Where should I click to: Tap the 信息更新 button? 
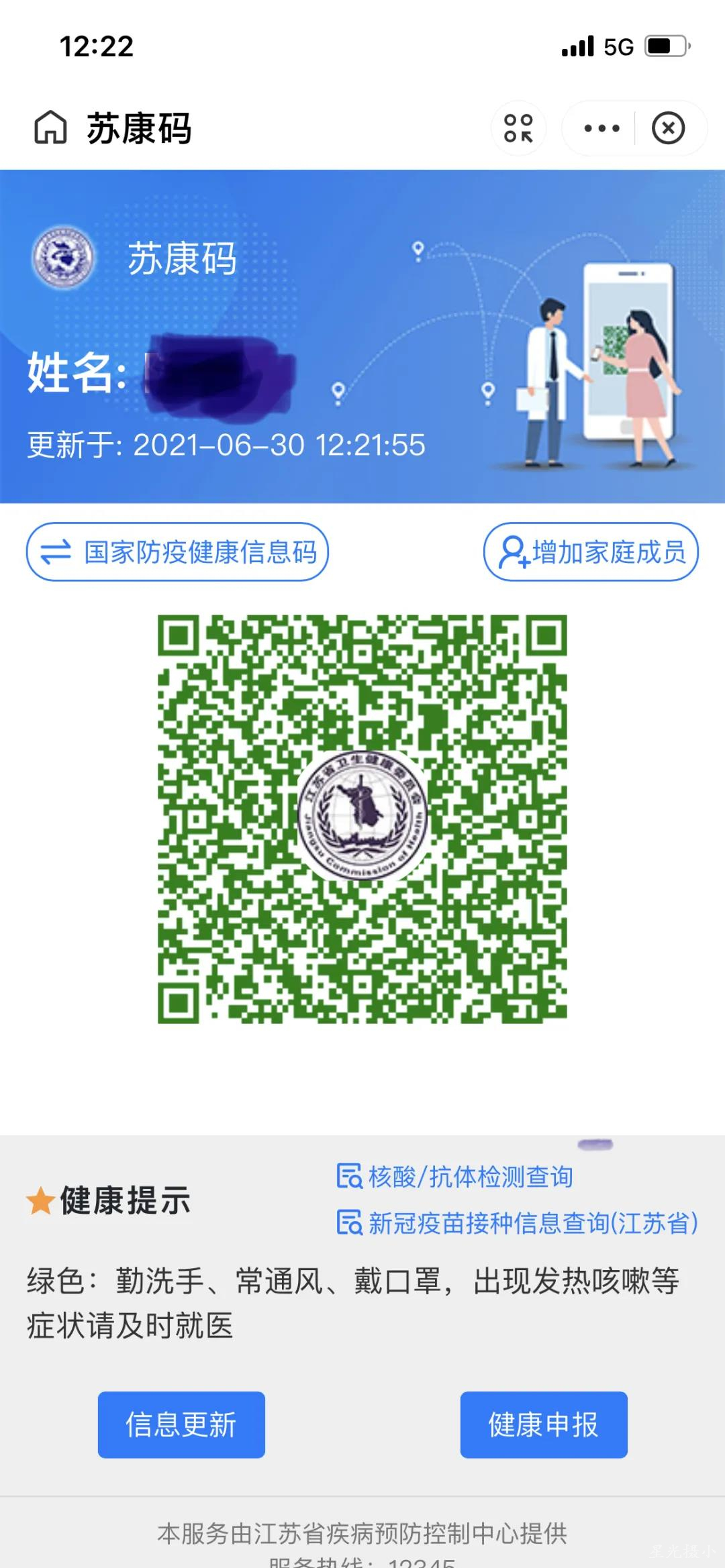tap(181, 1424)
